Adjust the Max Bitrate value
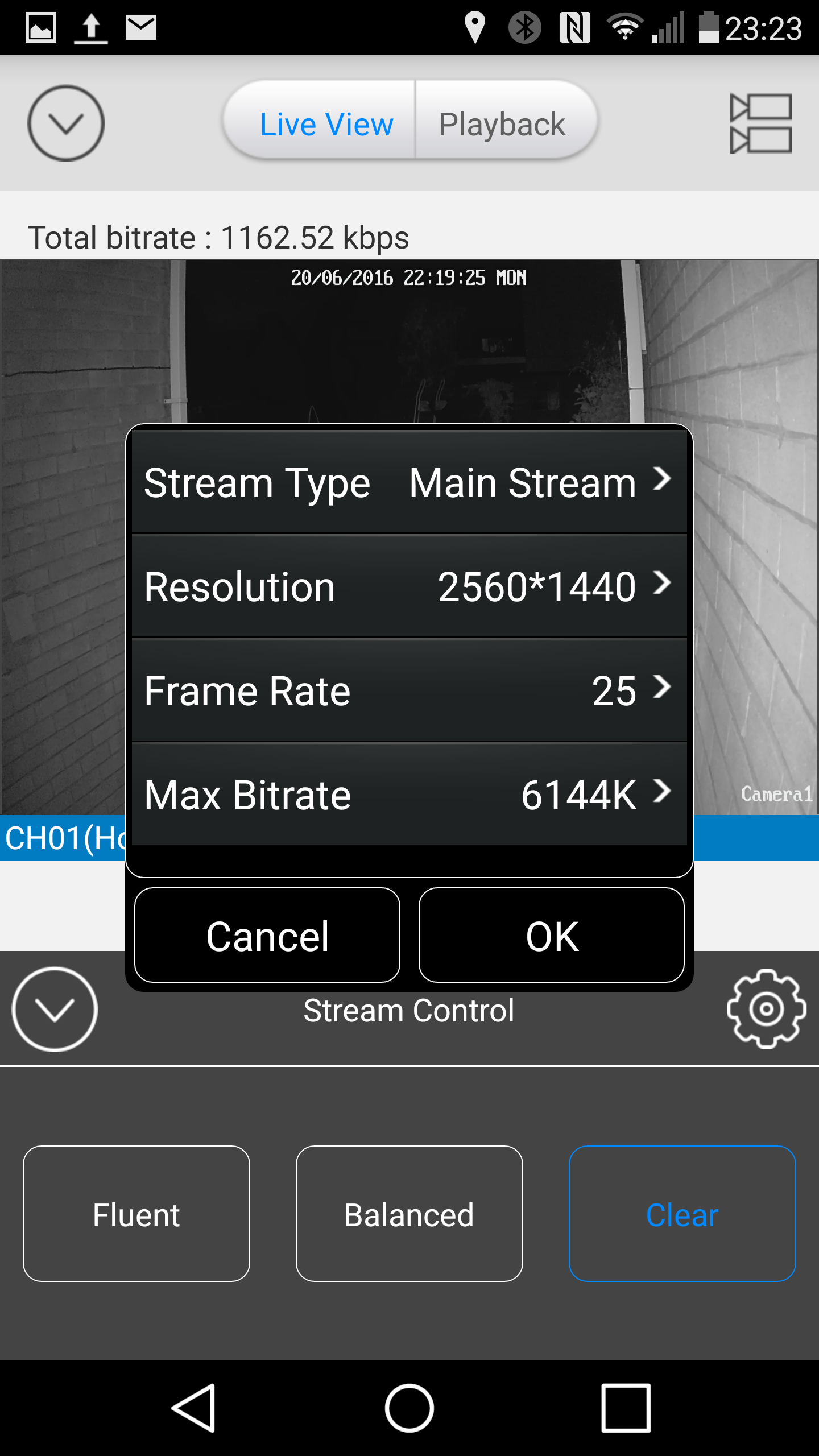This screenshot has width=819, height=1456. 409,794
